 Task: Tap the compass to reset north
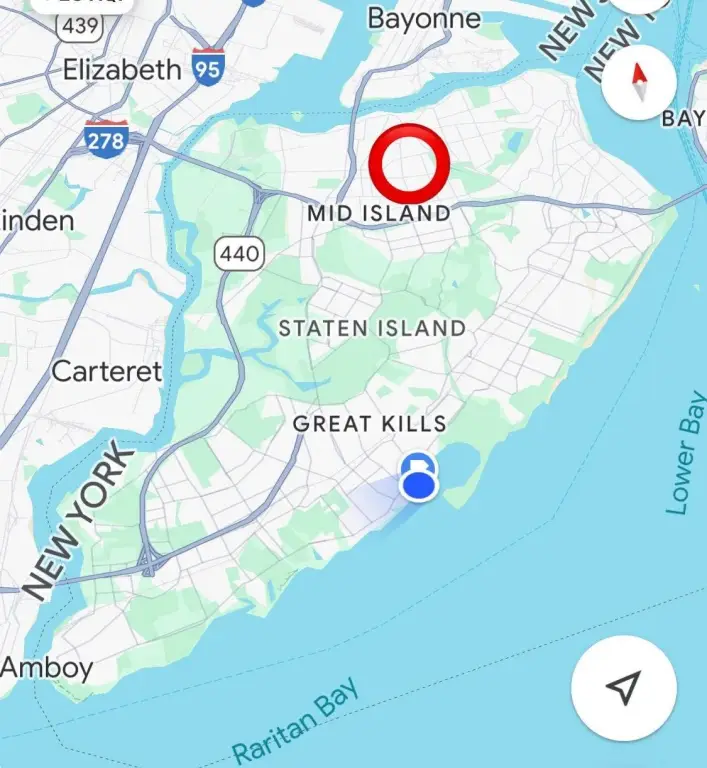(639, 84)
